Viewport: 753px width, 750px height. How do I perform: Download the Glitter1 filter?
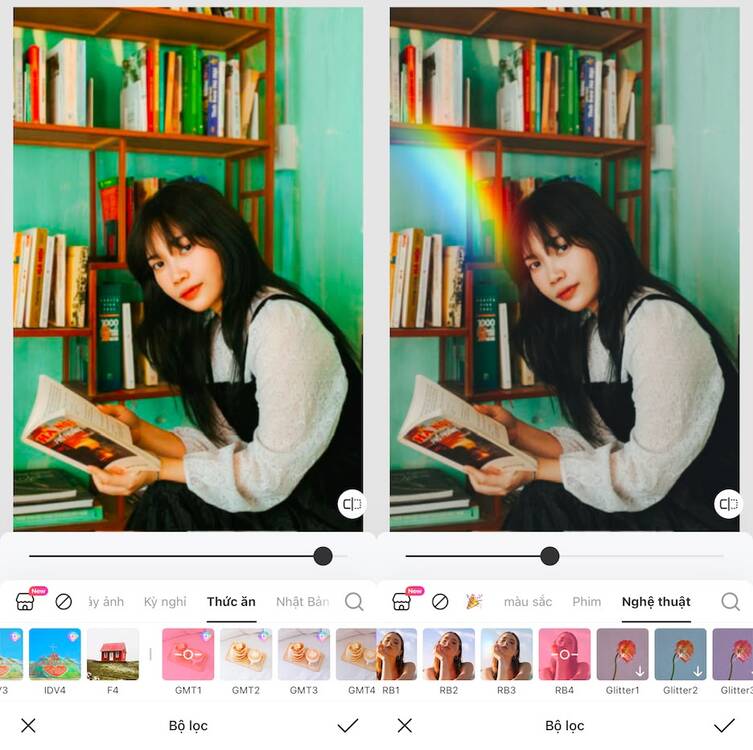click(623, 654)
